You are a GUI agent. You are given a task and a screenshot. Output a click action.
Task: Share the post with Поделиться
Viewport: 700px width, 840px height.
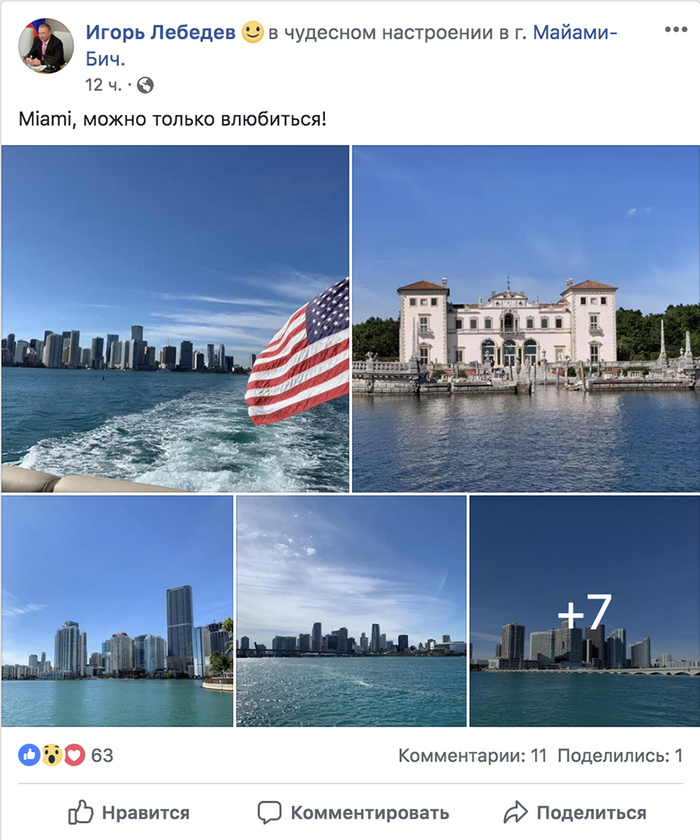click(574, 812)
